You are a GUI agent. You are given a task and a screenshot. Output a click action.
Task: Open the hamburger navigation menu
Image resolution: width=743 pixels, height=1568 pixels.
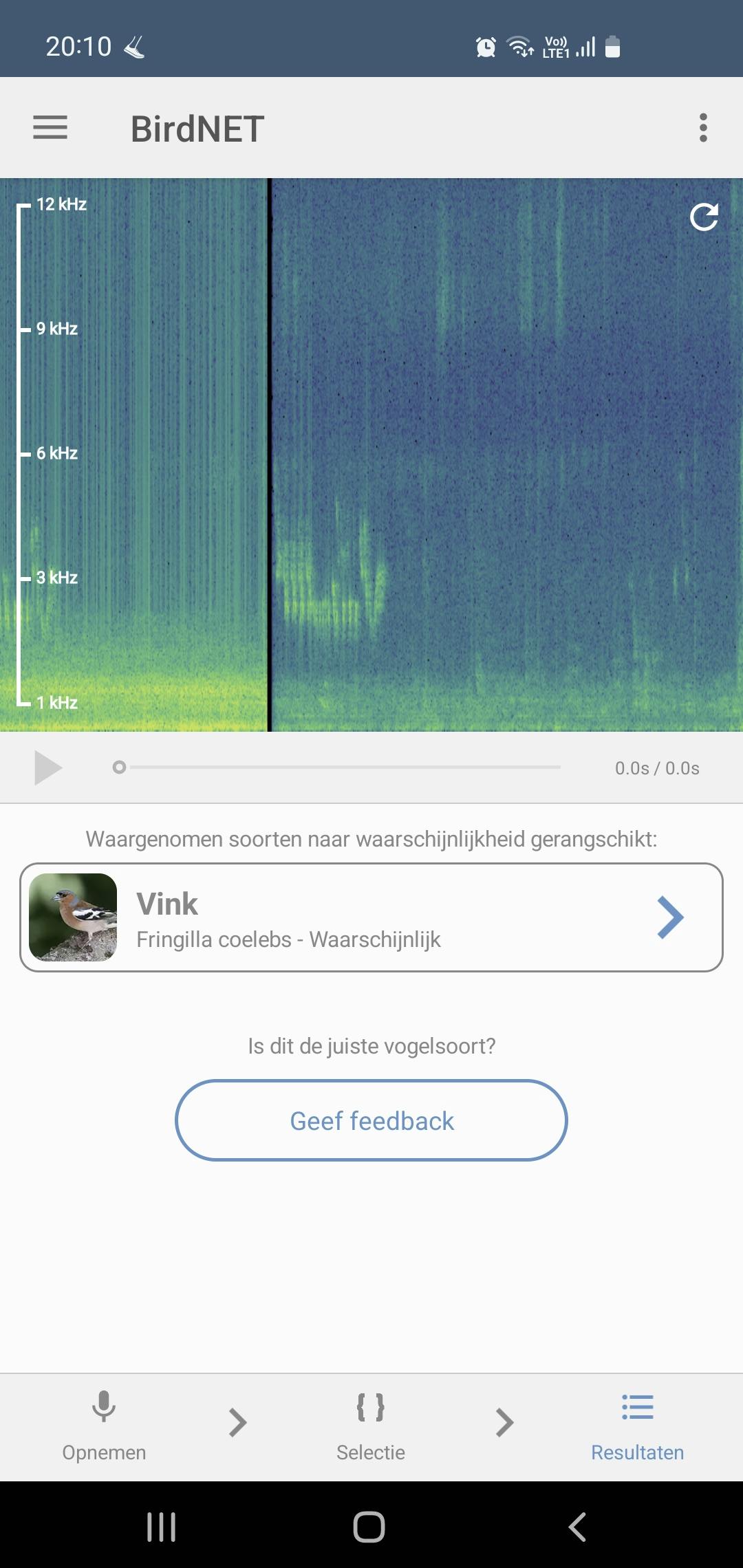pos(50,128)
